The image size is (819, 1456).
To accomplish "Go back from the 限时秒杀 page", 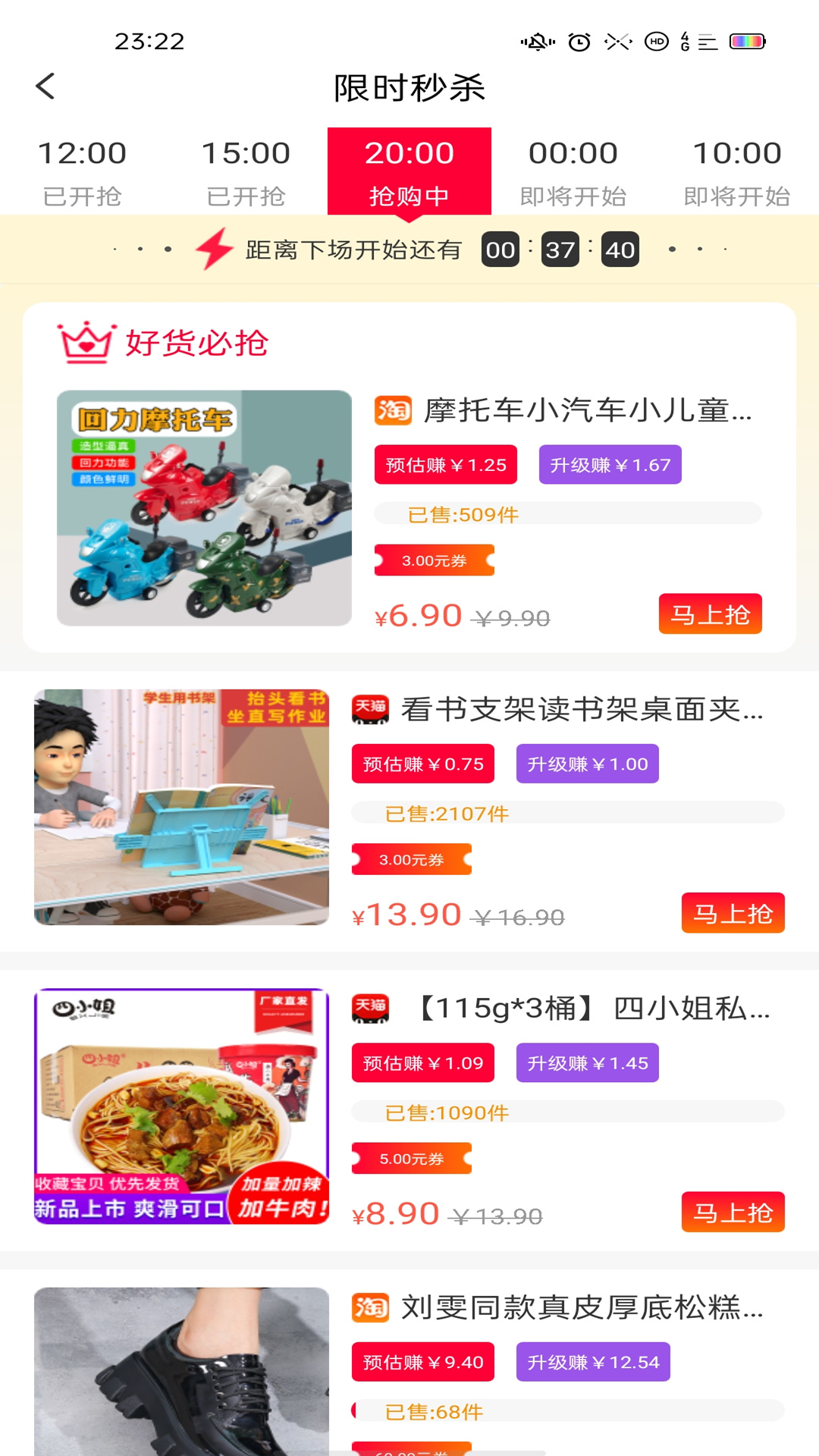I will 45,86.
